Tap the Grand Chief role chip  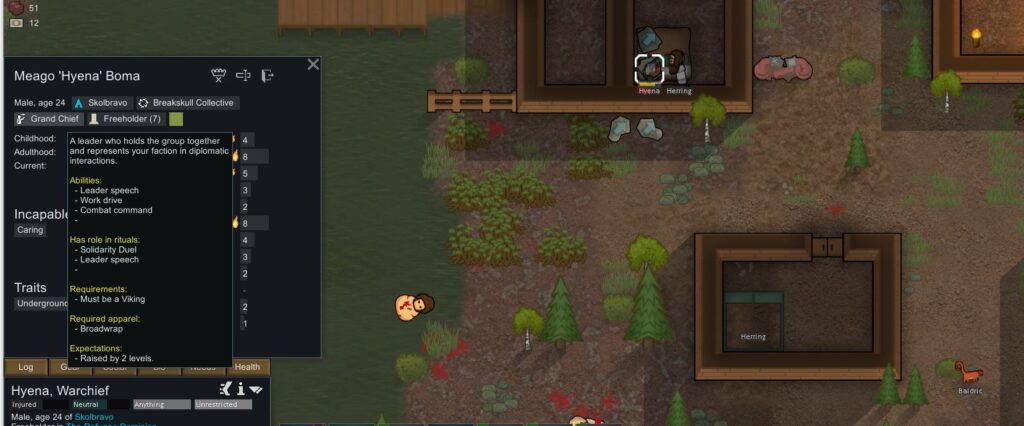click(x=47, y=119)
